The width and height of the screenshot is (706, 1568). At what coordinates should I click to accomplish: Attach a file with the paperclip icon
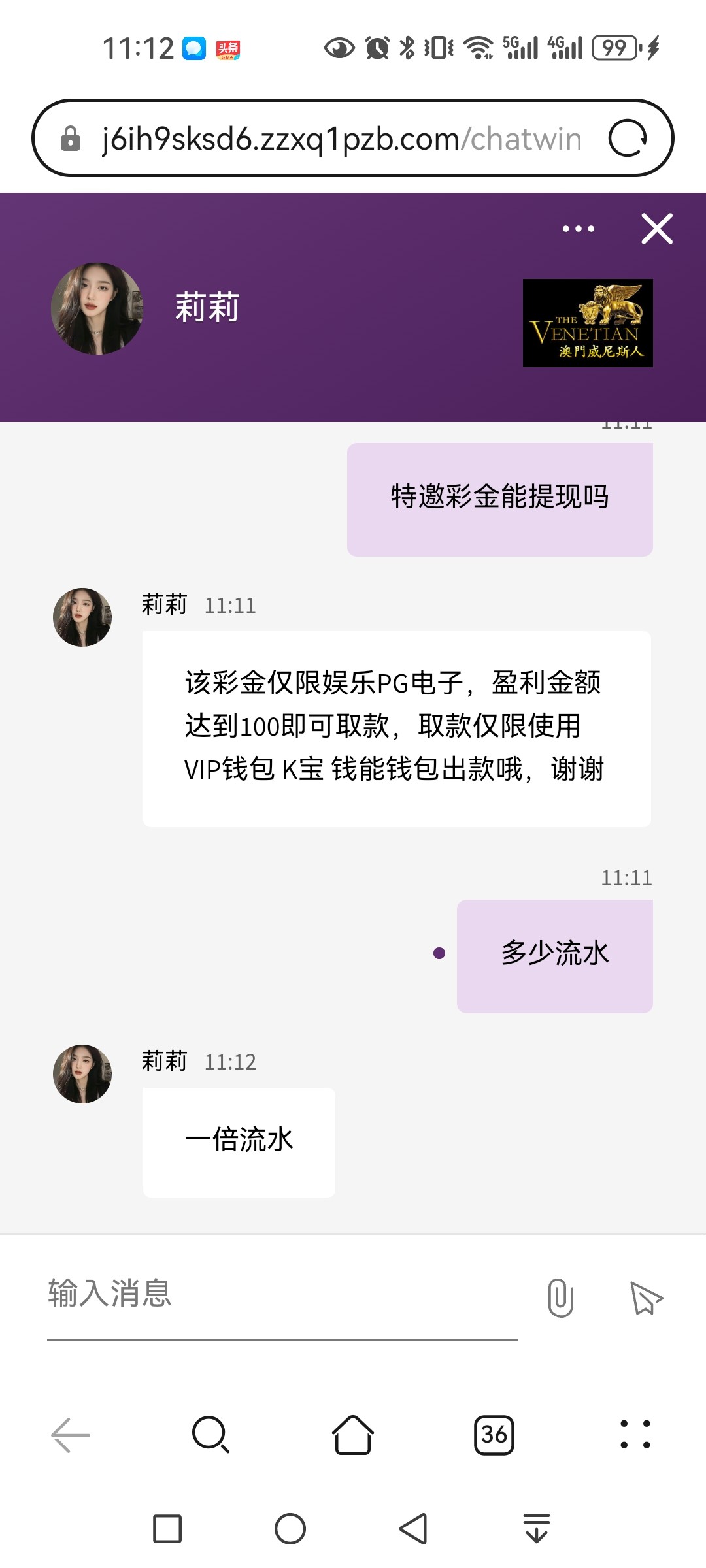point(560,1298)
